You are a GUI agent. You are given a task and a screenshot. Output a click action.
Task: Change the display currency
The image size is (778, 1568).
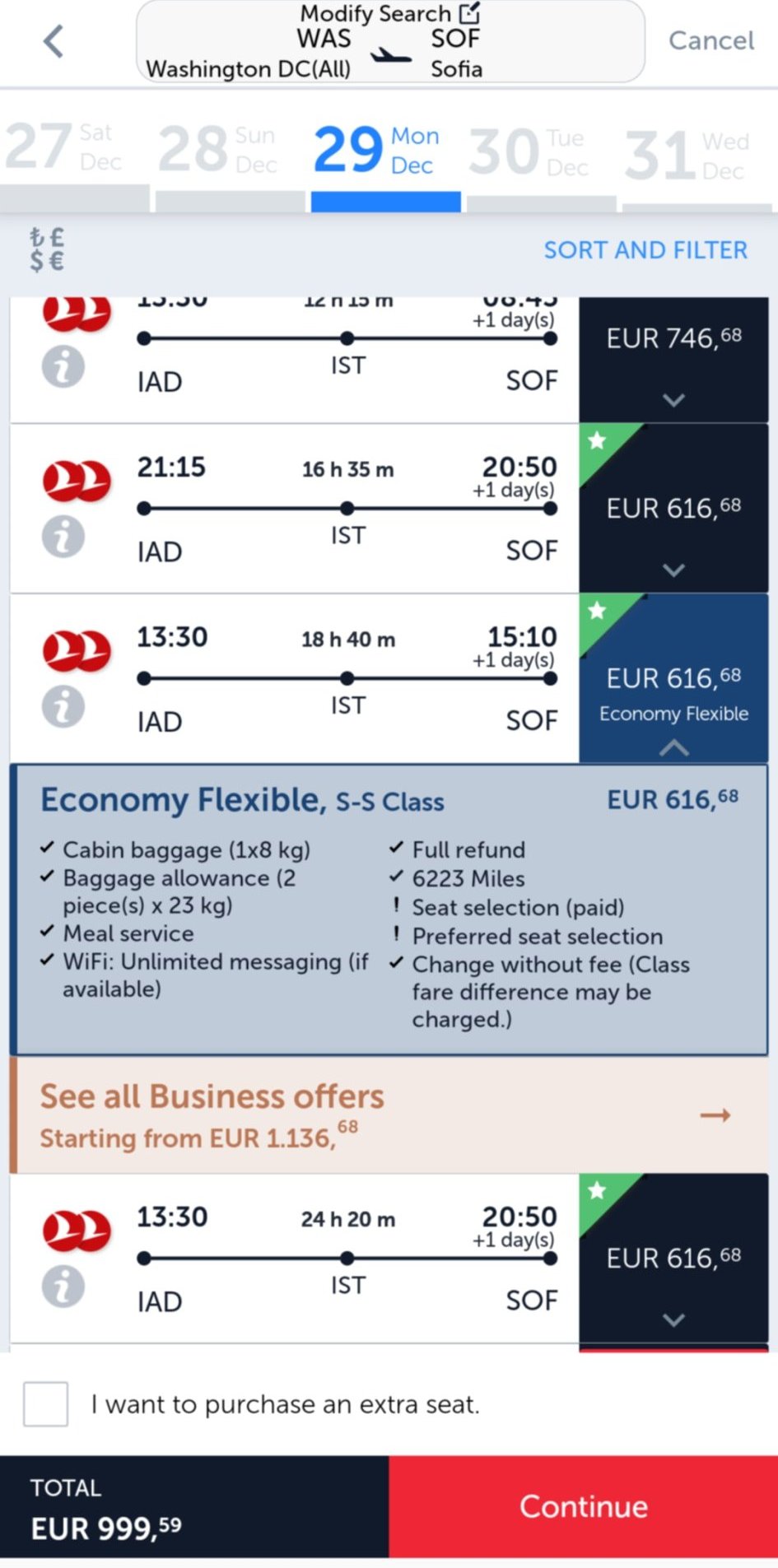pyautogui.click(x=47, y=249)
